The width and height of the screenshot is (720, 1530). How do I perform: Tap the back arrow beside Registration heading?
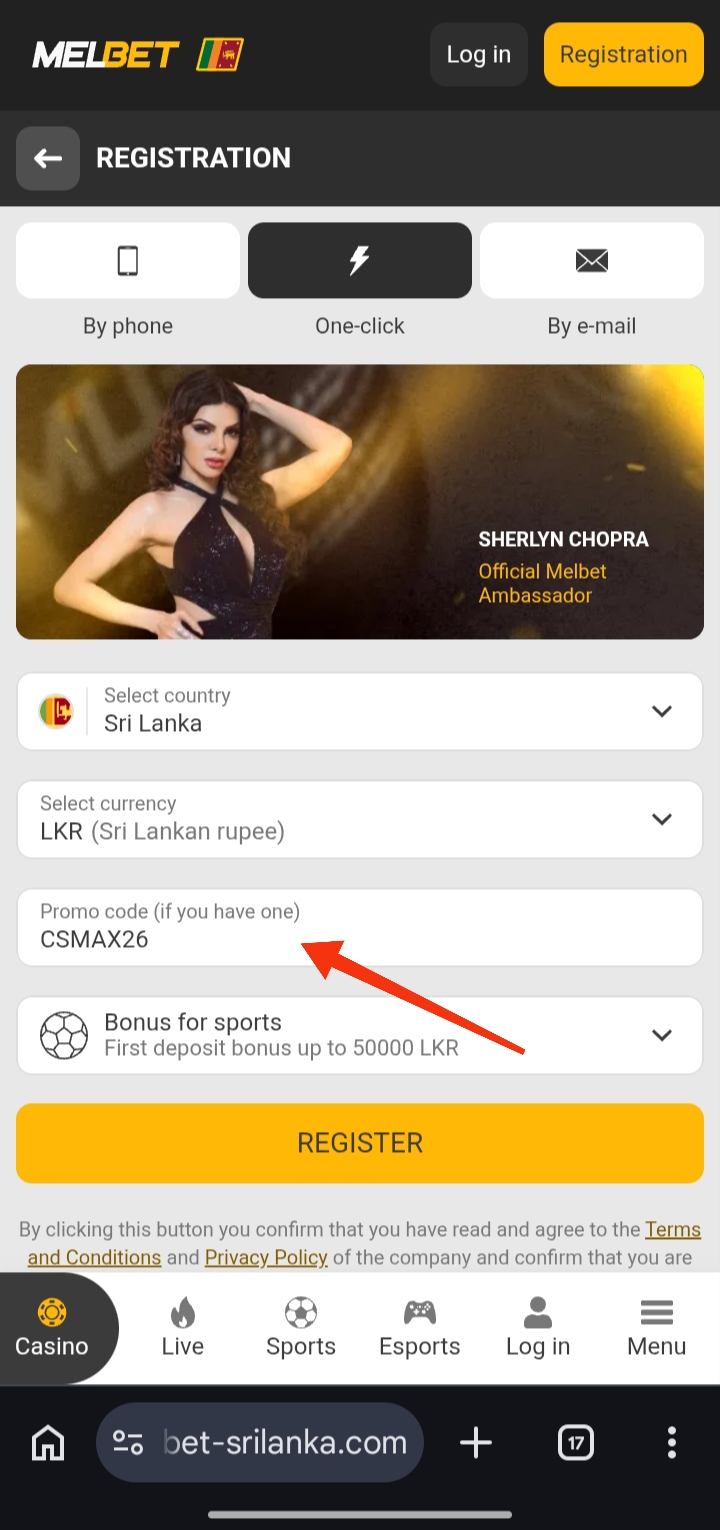[x=48, y=158]
